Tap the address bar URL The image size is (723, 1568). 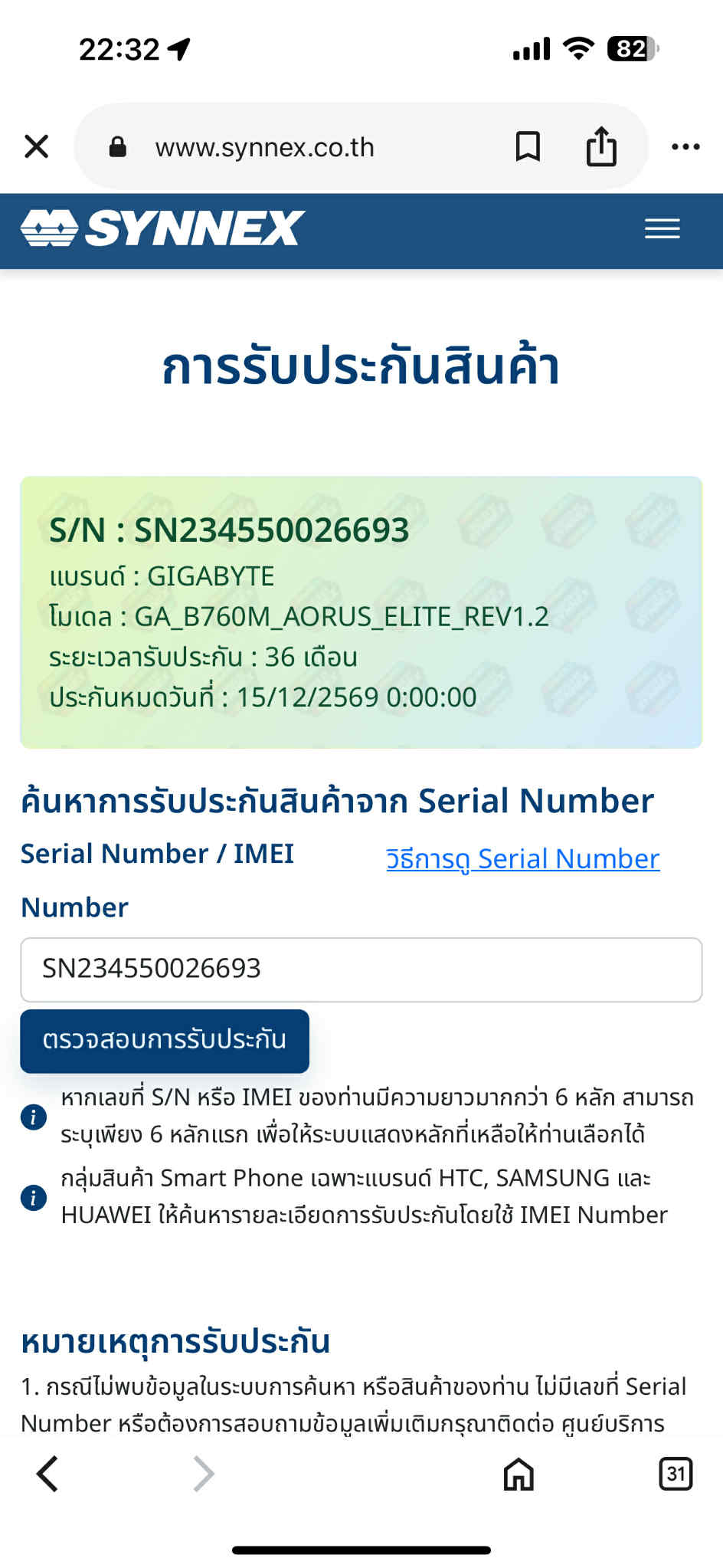(265, 147)
